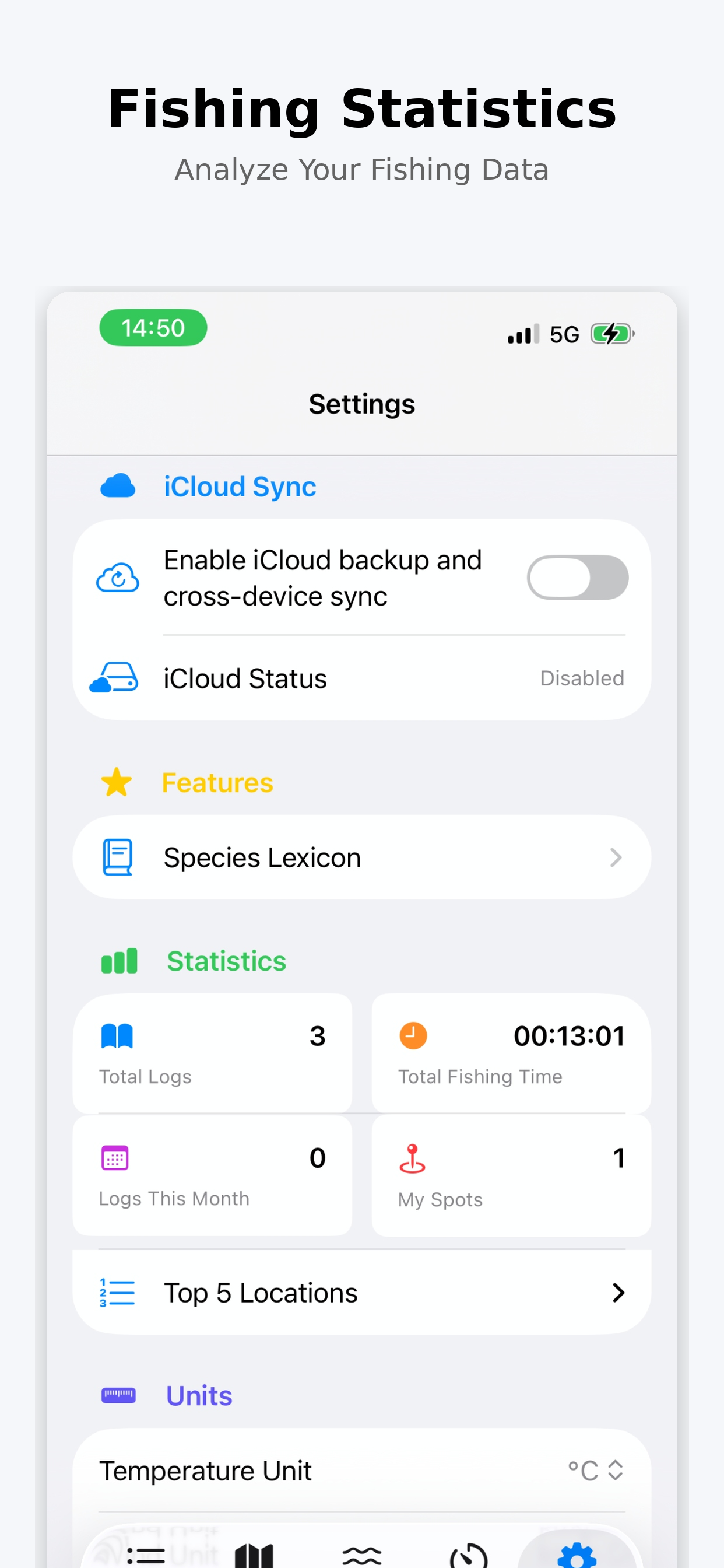Viewport: 724px width, 1568px height.
Task: Switch to the Settings screen title
Action: [x=361, y=403]
